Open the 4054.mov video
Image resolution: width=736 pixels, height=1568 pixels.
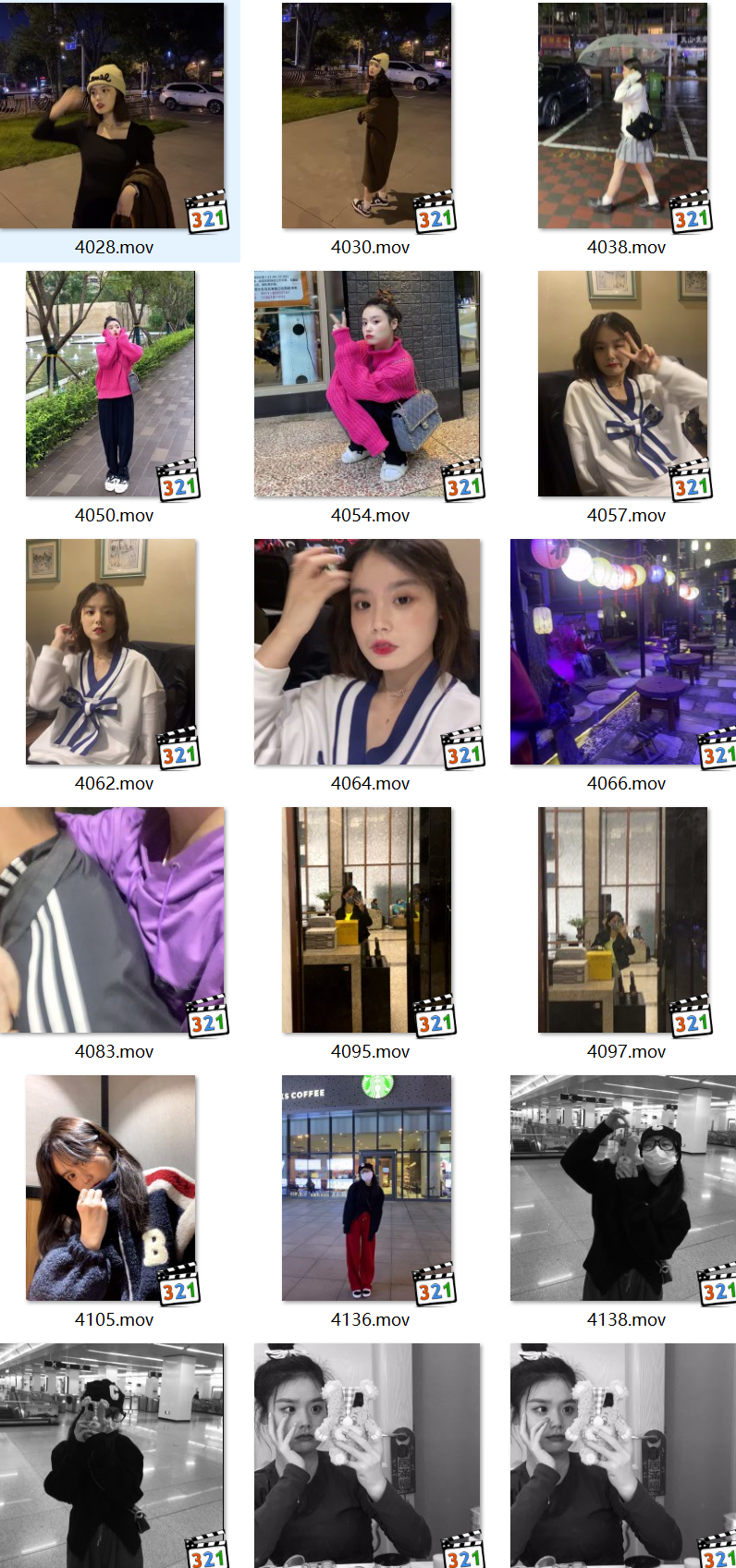[x=367, y=384]
